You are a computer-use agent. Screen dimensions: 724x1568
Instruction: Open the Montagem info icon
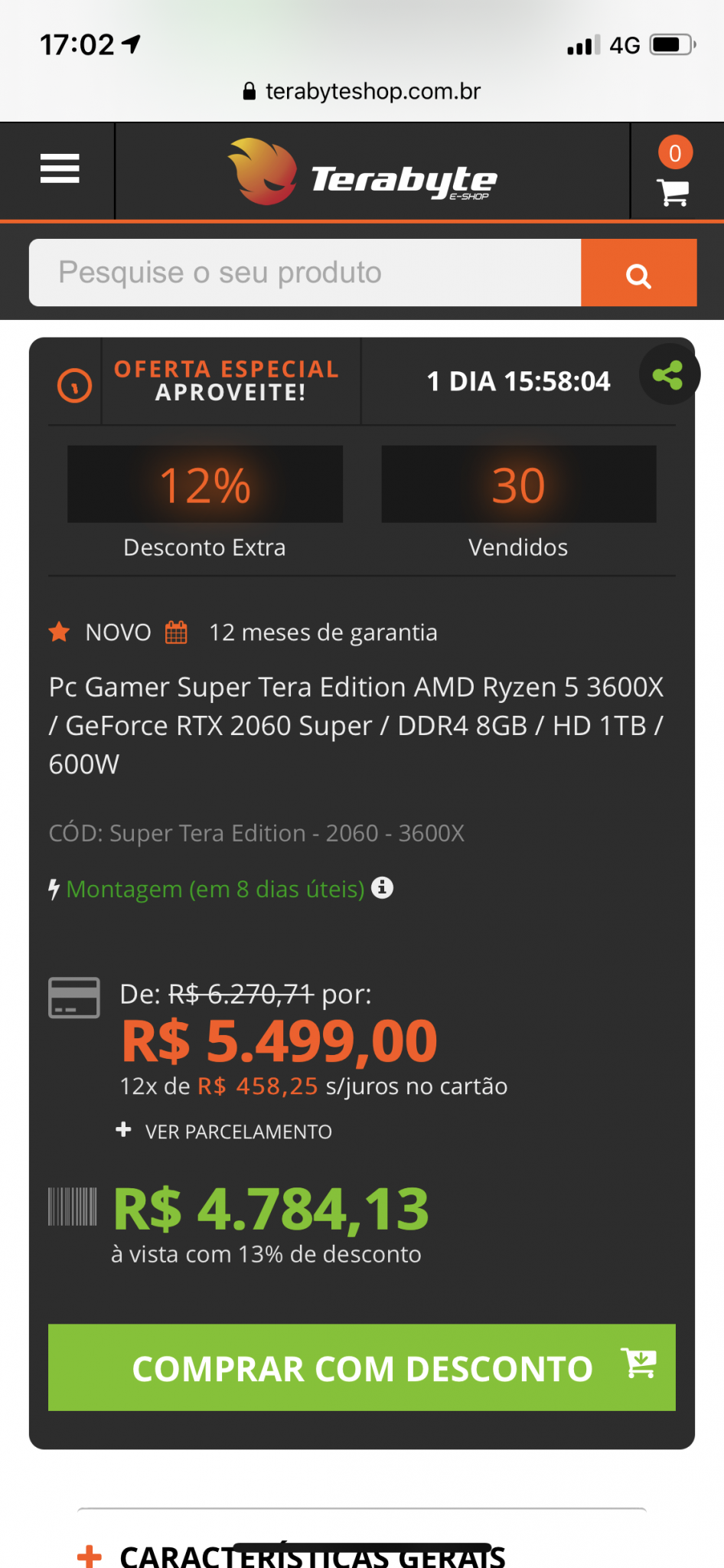point(383,888)
